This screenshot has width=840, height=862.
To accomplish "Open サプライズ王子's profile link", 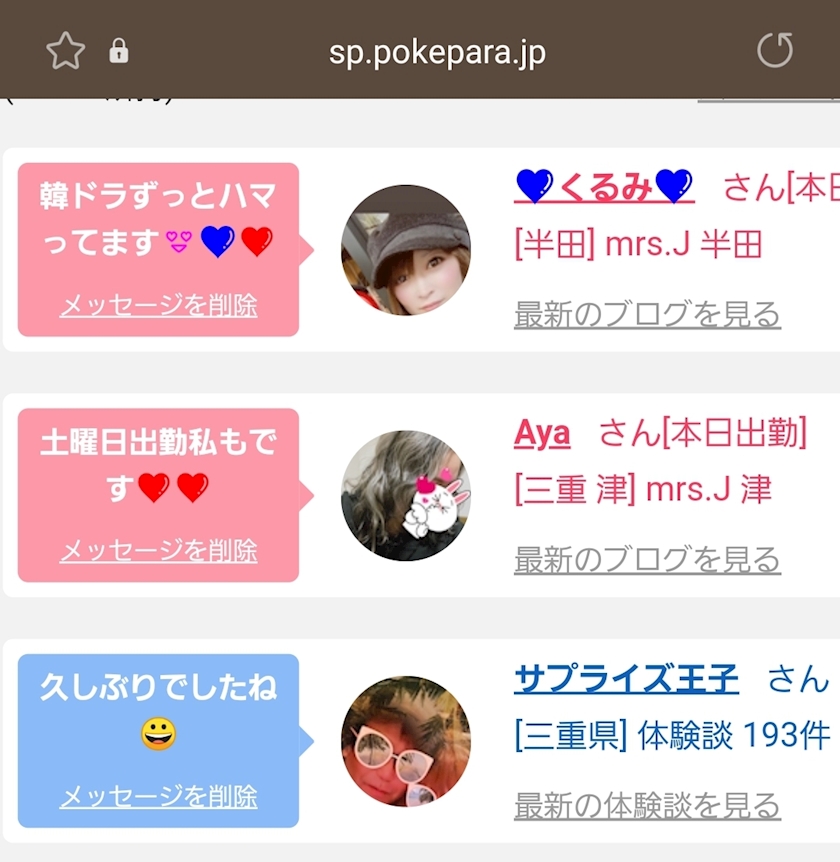I will [x=626, y=679].
